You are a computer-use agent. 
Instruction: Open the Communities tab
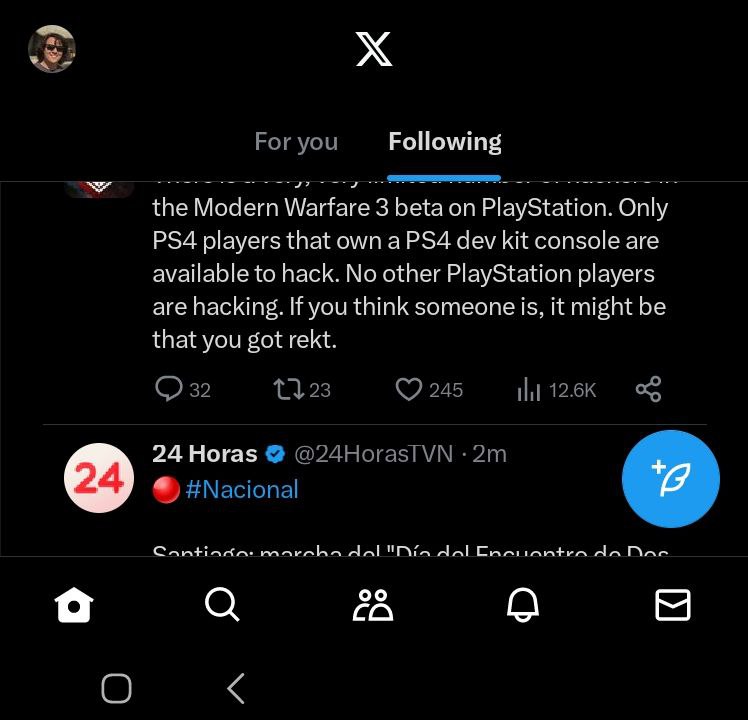[373, 604]
